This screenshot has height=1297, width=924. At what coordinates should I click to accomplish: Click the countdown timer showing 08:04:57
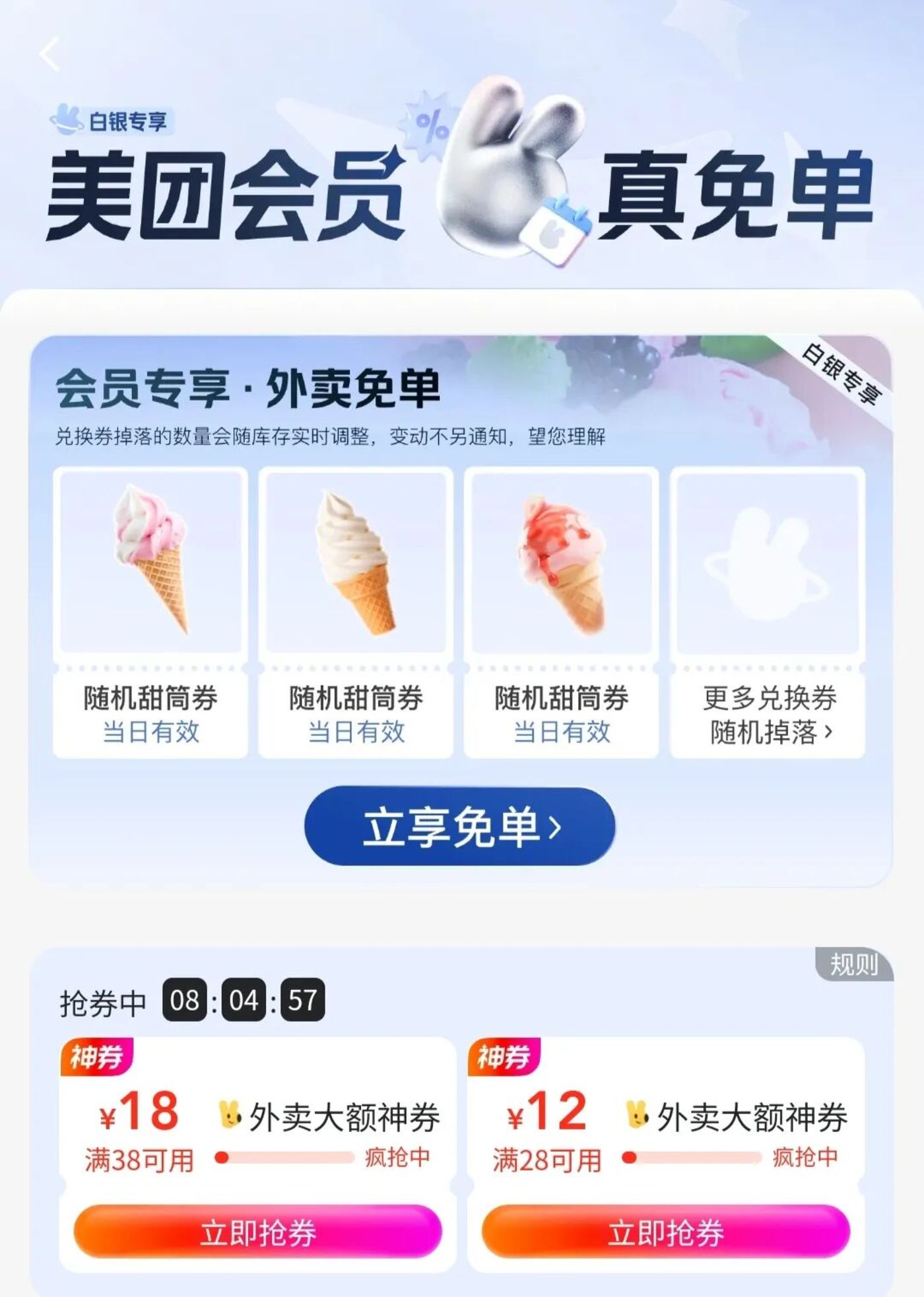pyautogui.click(x=244, y=1001)
